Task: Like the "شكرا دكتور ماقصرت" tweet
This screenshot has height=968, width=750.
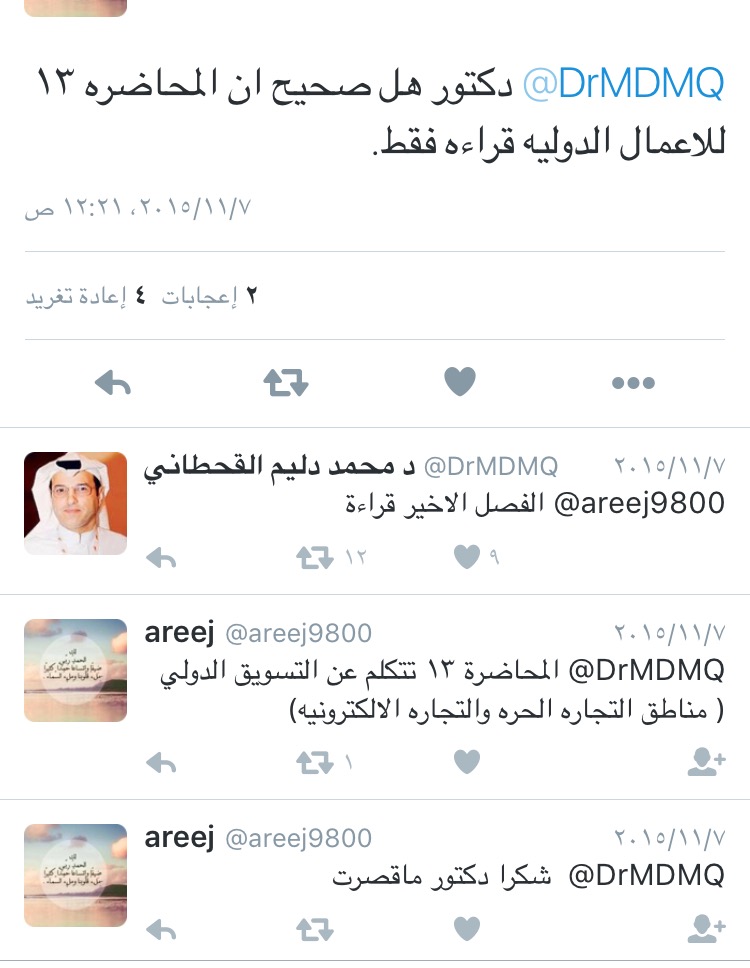Action: tap(467, 929)
